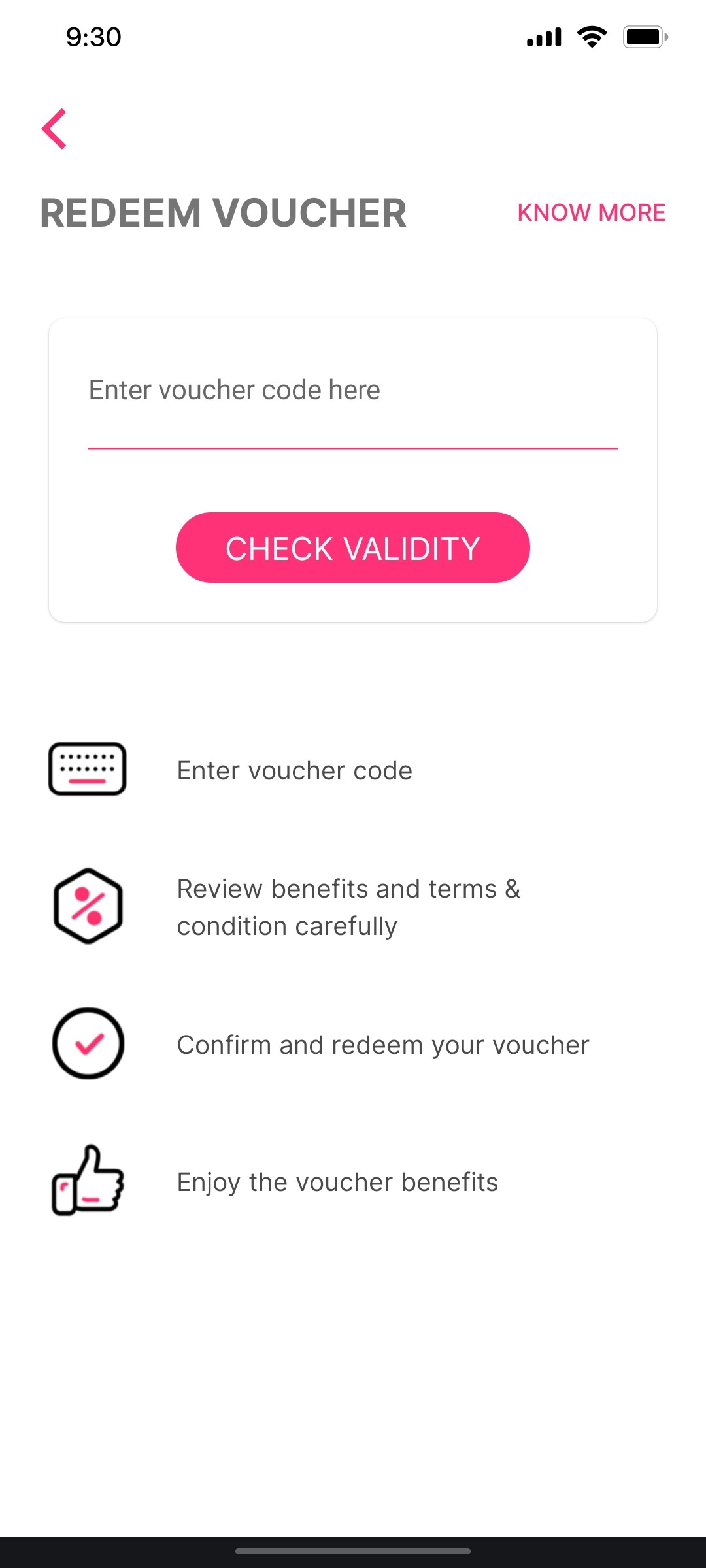The width and height of the screenshot is (706, 1568).
Task: Click the keyboard icon beside Enter voucher code
Action: point(88,770)
